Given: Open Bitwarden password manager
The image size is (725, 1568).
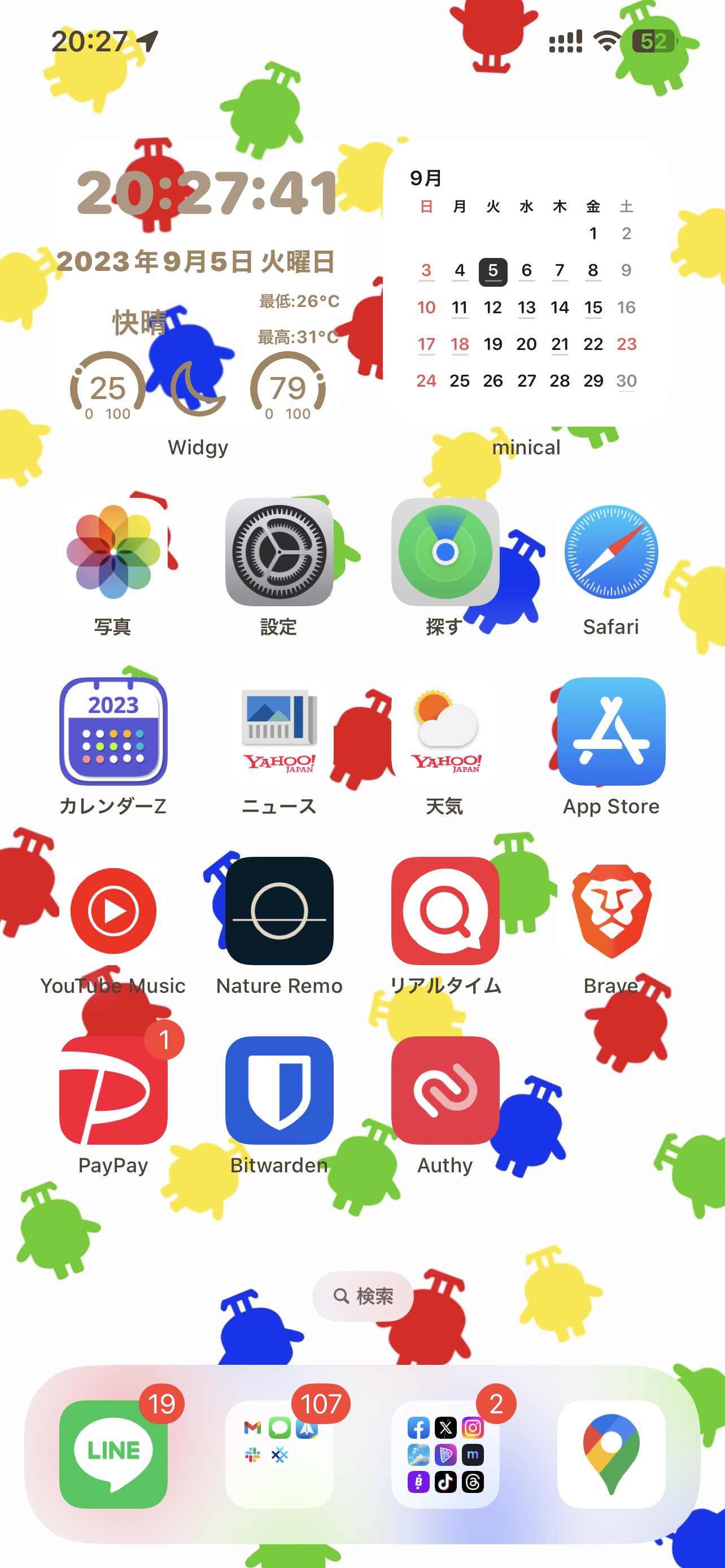Looking at the screenshot, I should pos(279,1090).
